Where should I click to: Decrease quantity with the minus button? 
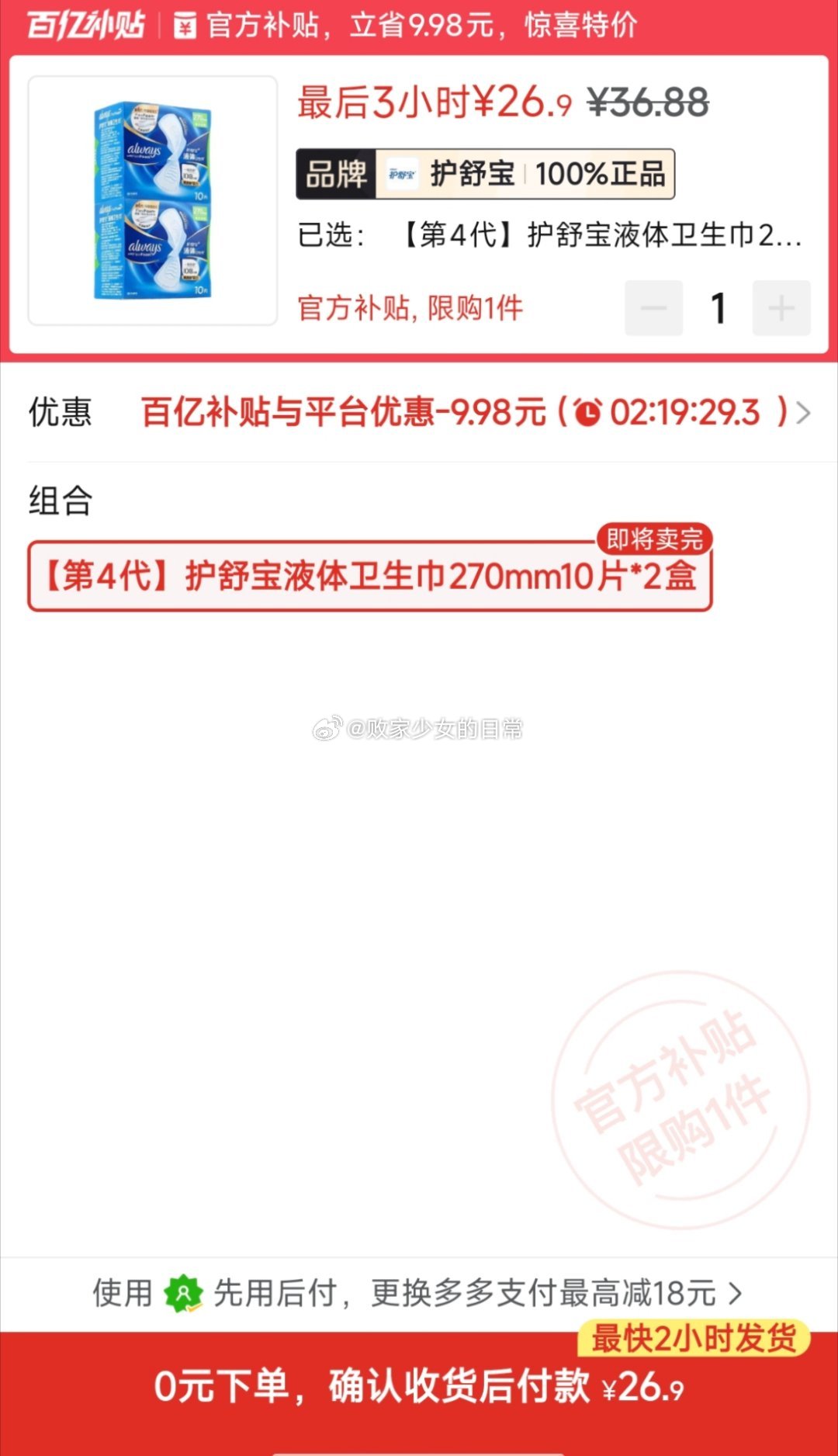pyautogui.click(x=653, y=308)
